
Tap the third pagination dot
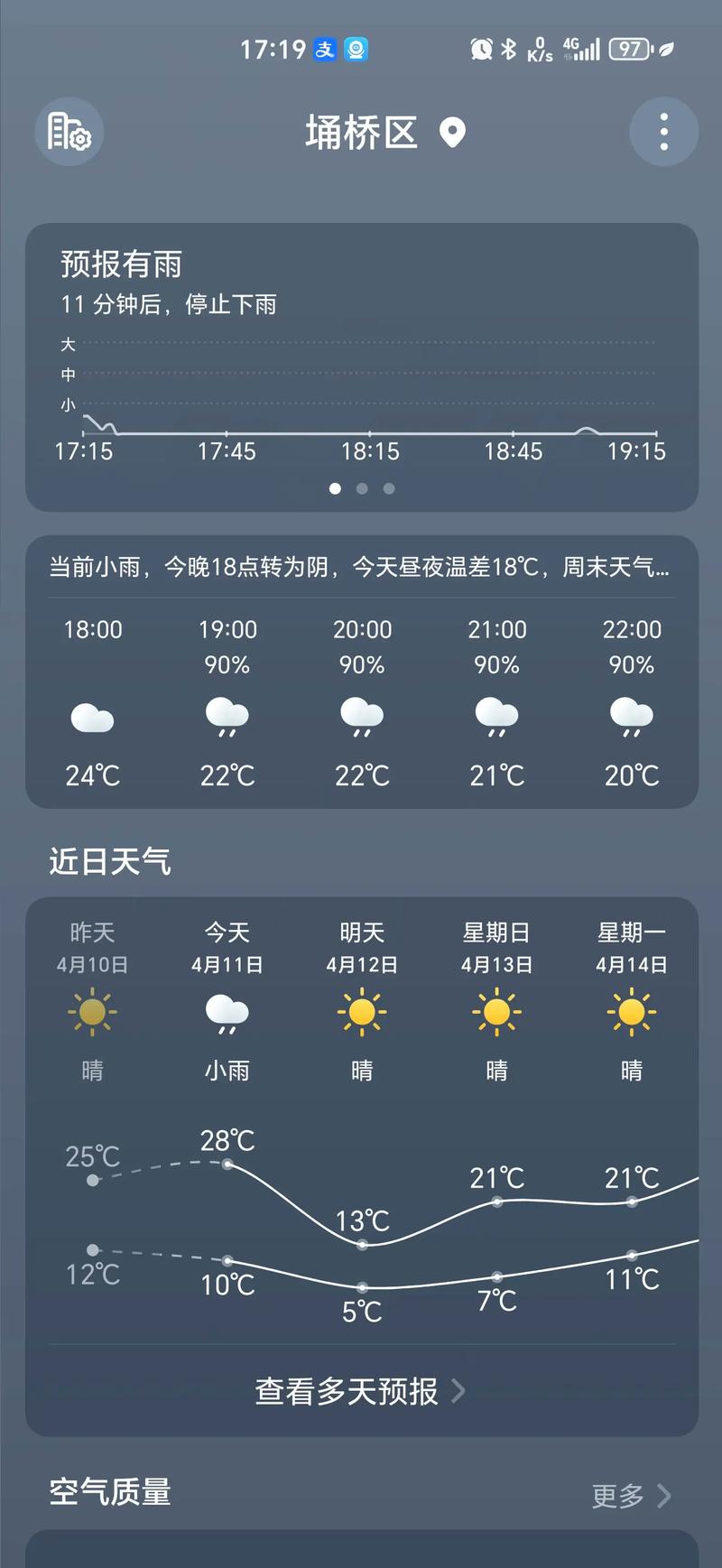point(389,488)
